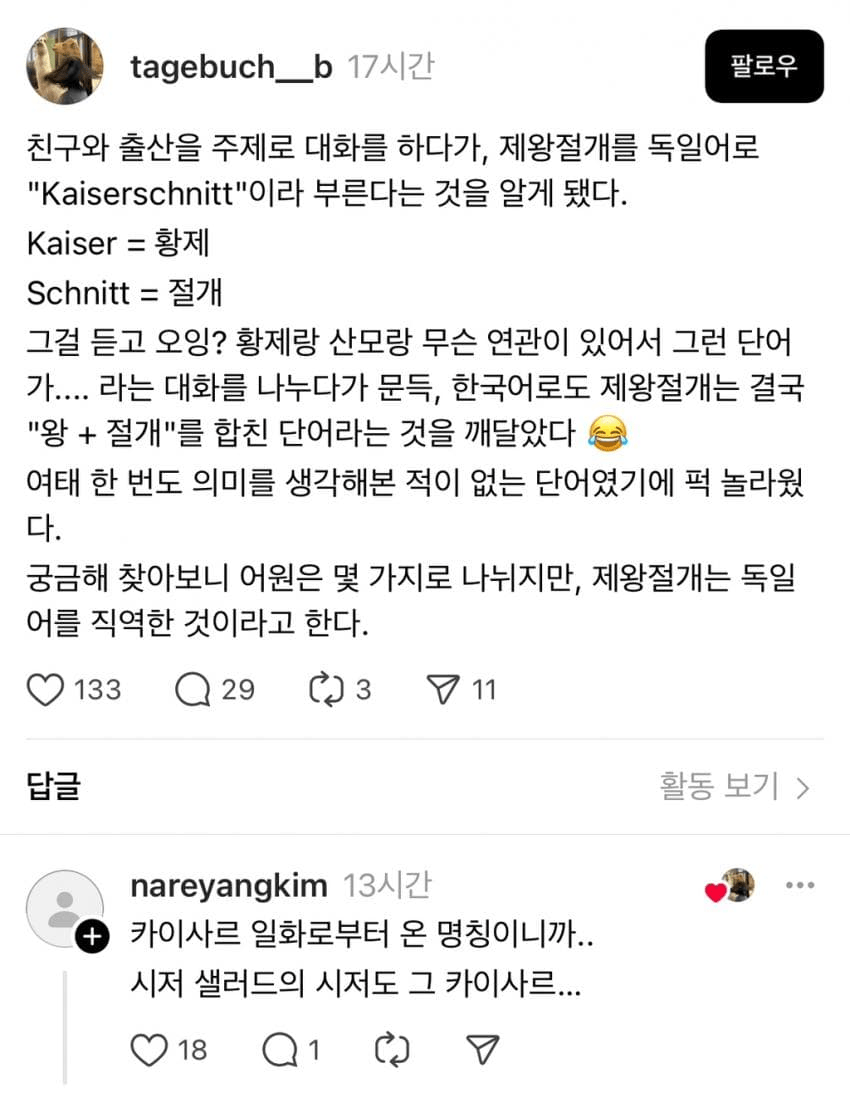This screenshot has width=850, height=1102.
Task: Open the overflow menu on nareyangkim's reply
Action: (x=800, y=886)
